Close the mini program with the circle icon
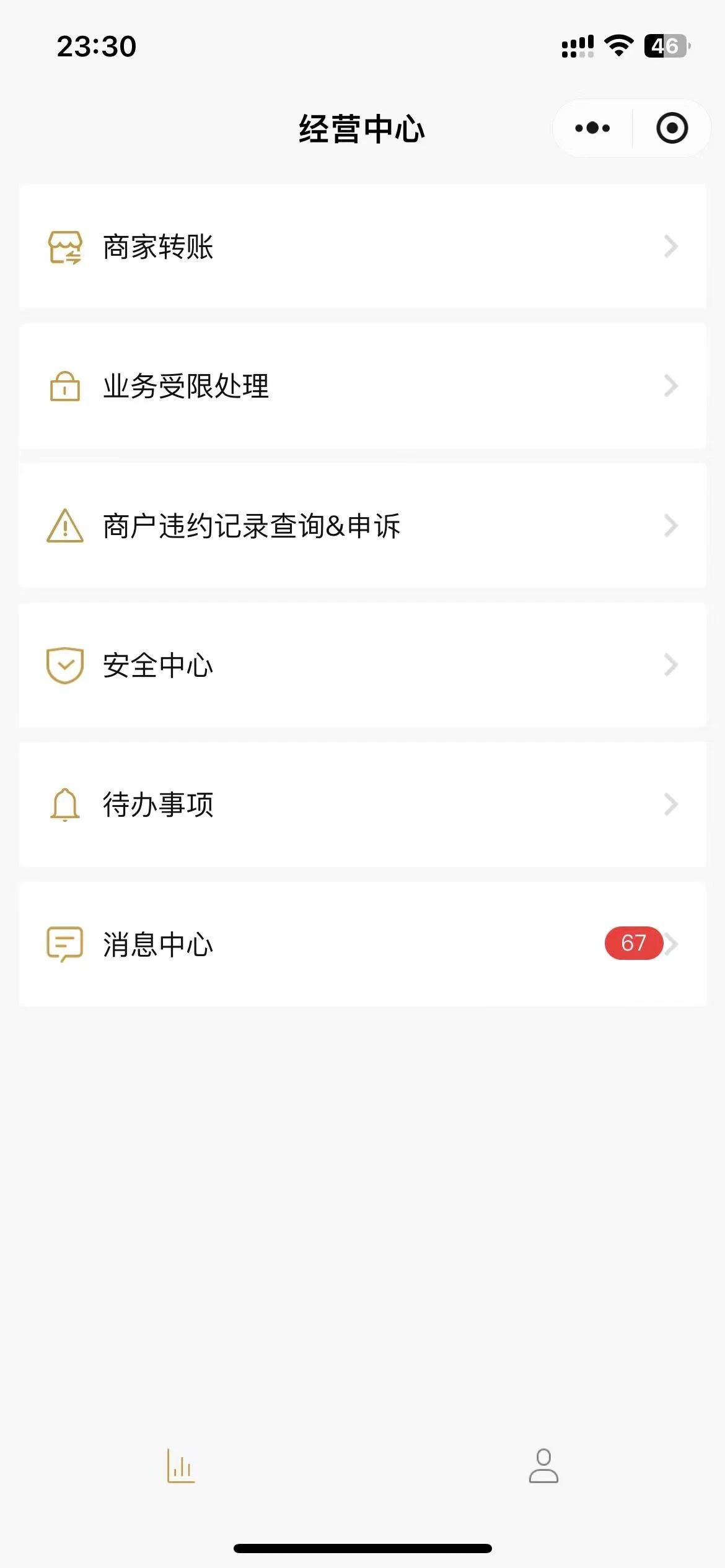Viewport: 725px width, 1568px height. (672, 128)
